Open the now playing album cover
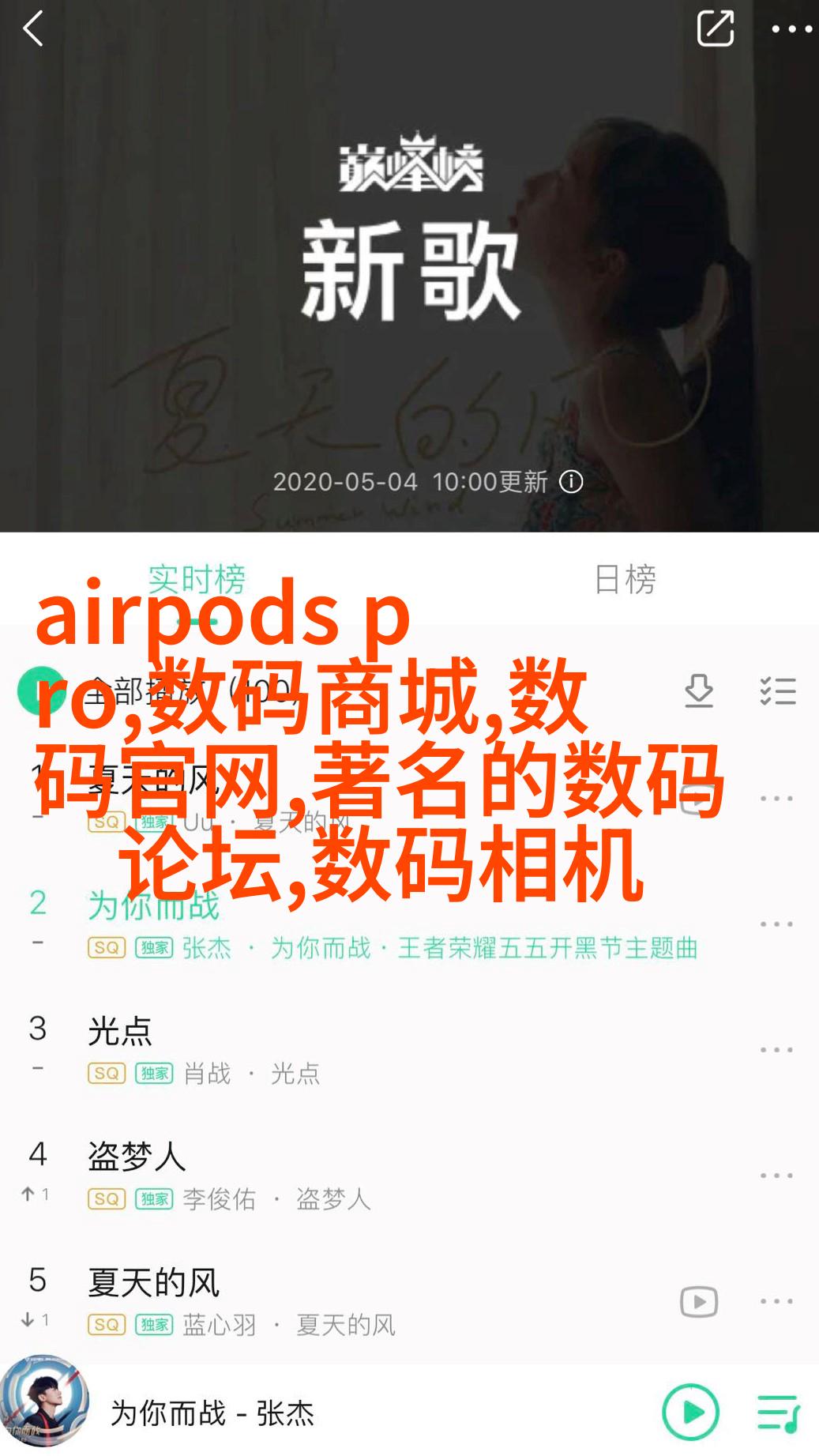Screen dimensions: 819x1456 (x=43, y=1402)
